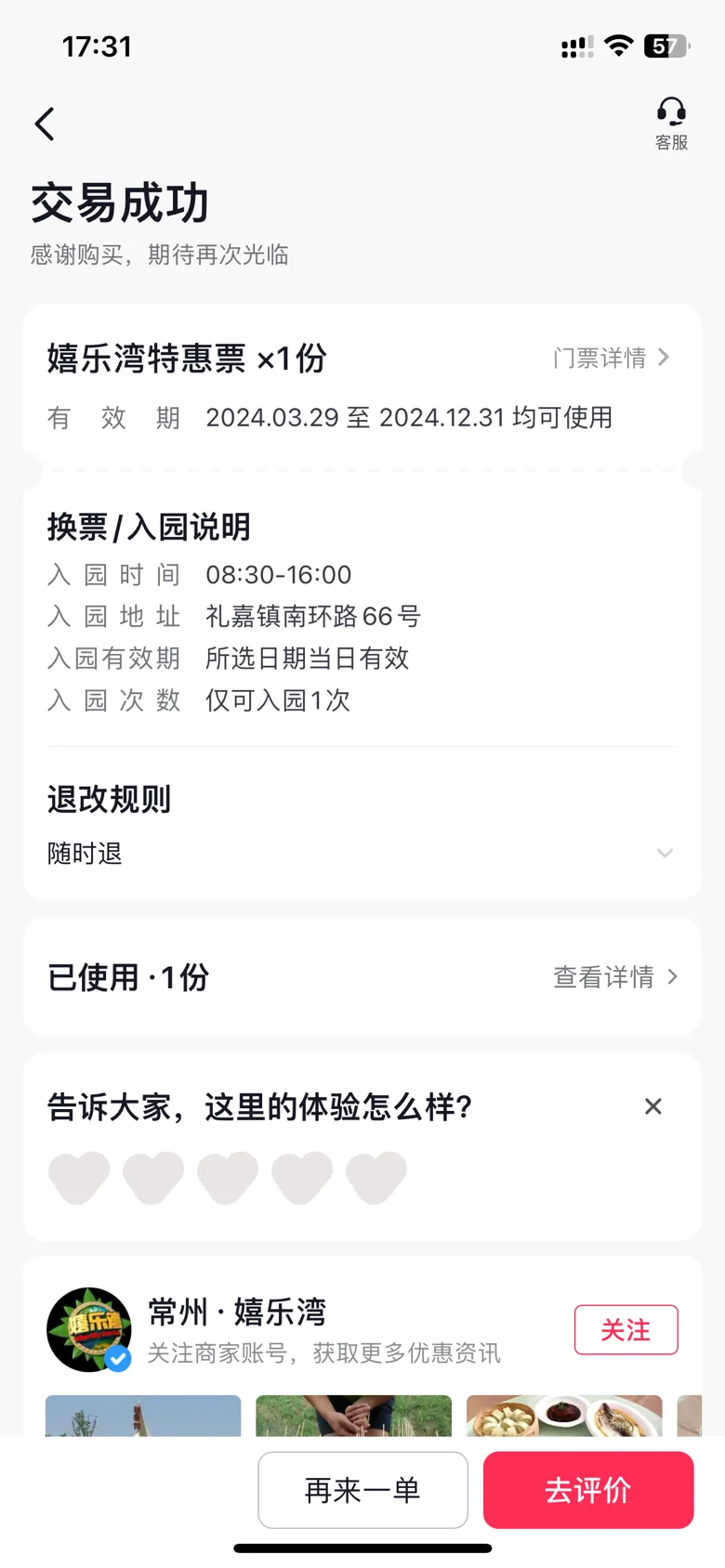Open the 常州 · 嬉乐湾 merchant profile
725x1568 pixels.
[237, 1313]
